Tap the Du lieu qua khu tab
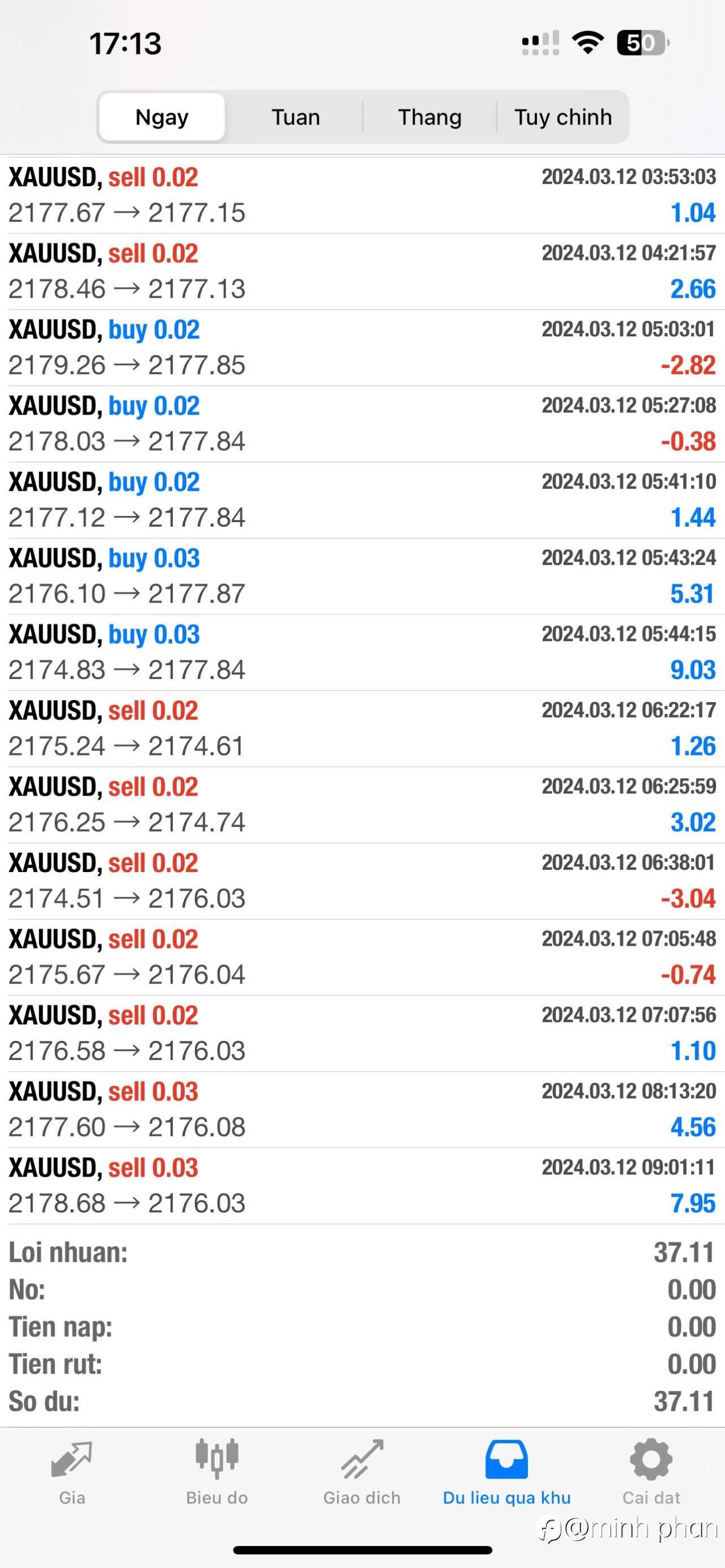This screenshot has height=1568, width=725. click(506, 1472)
